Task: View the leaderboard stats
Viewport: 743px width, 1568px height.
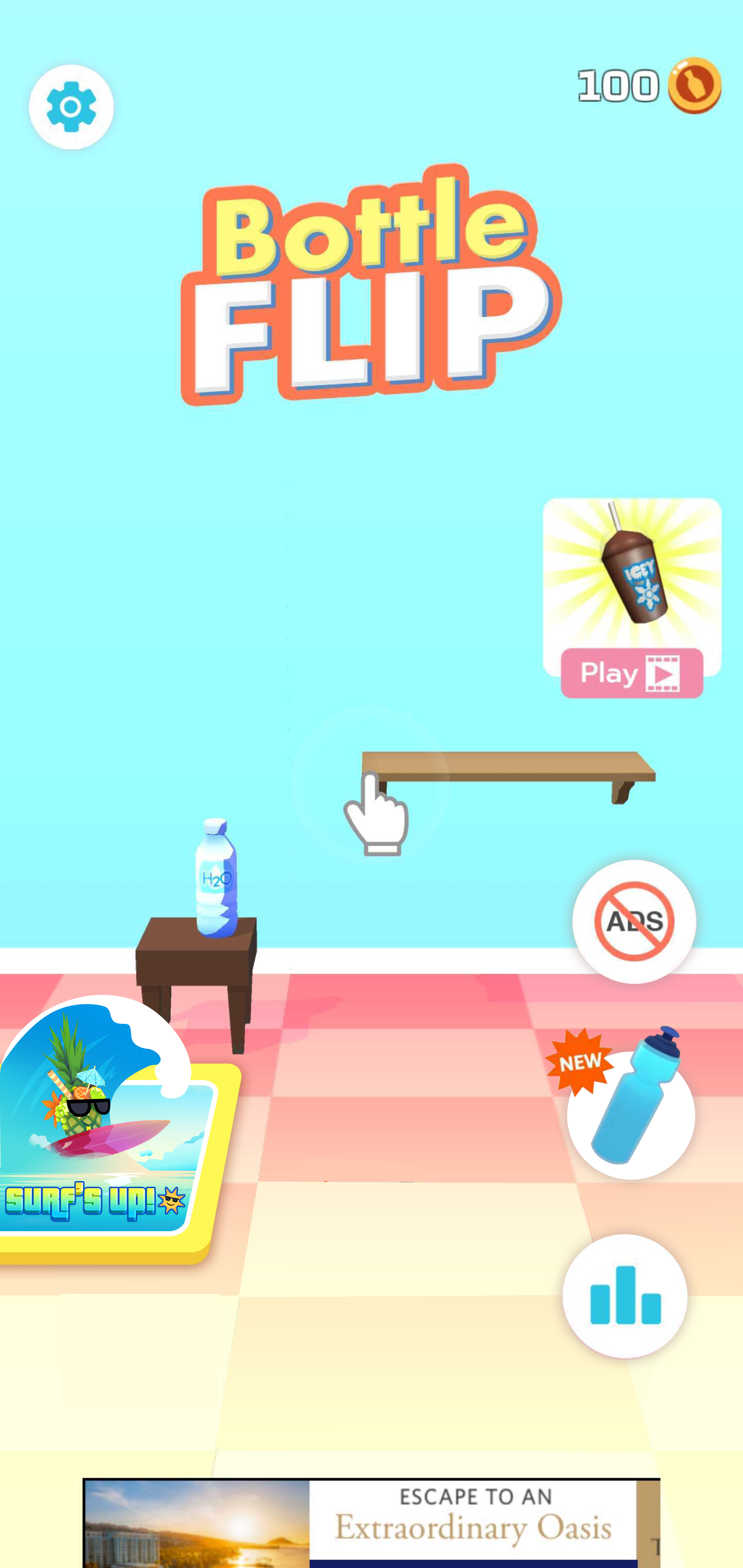Action: pyautogui.click(x=625, y=1296)
